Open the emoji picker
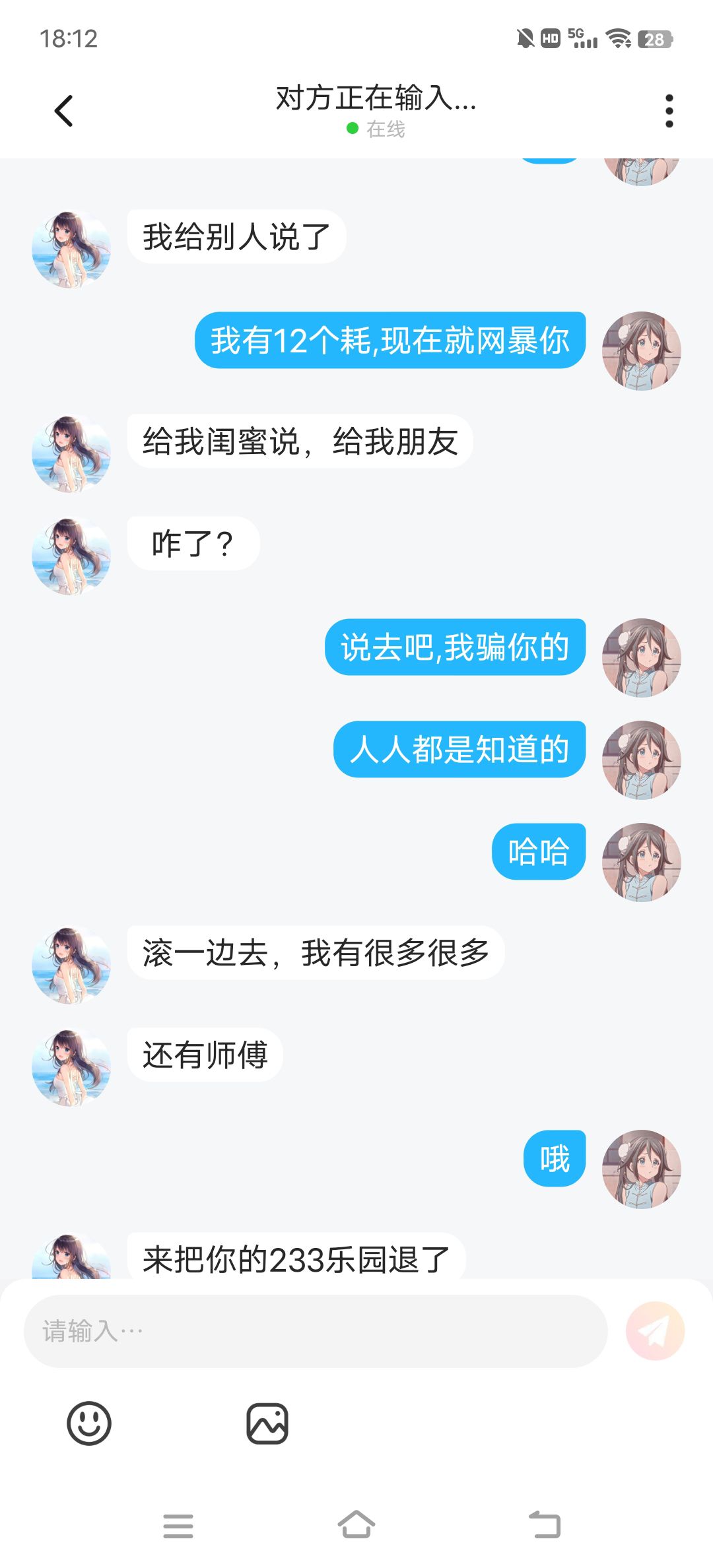This screenshot has height=1568, width=713. point(89,1423)
